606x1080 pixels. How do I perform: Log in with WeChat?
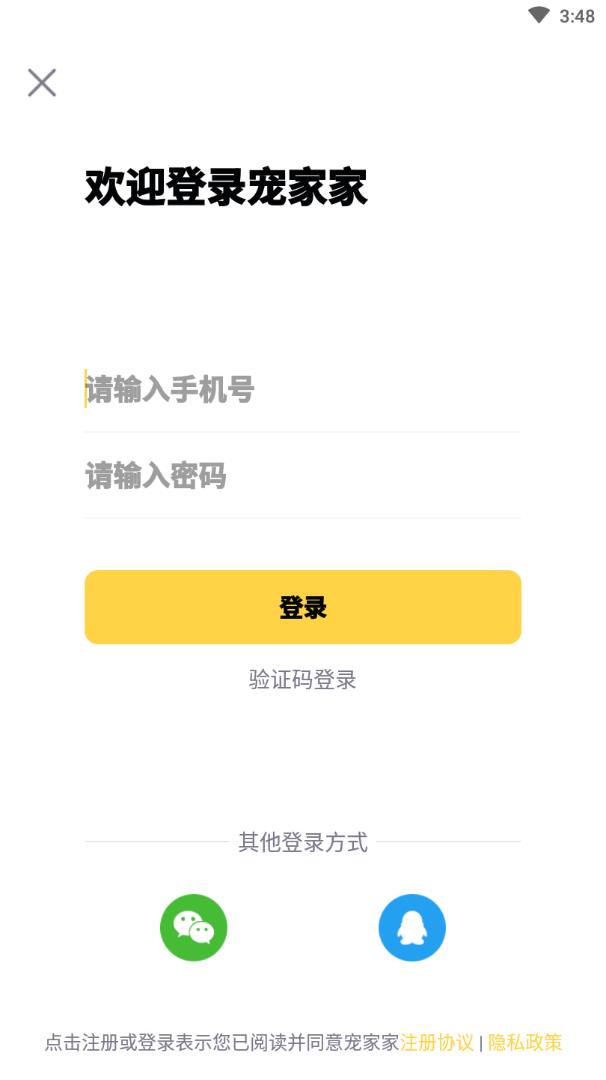click(x=194, y=928)
